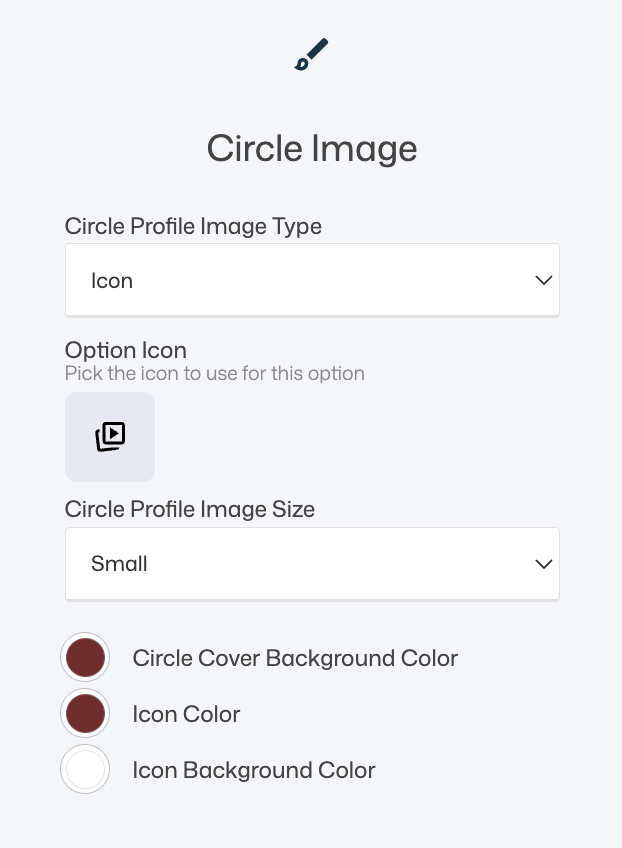Change the Circle Cover Background Color swatch

(85, 658)
